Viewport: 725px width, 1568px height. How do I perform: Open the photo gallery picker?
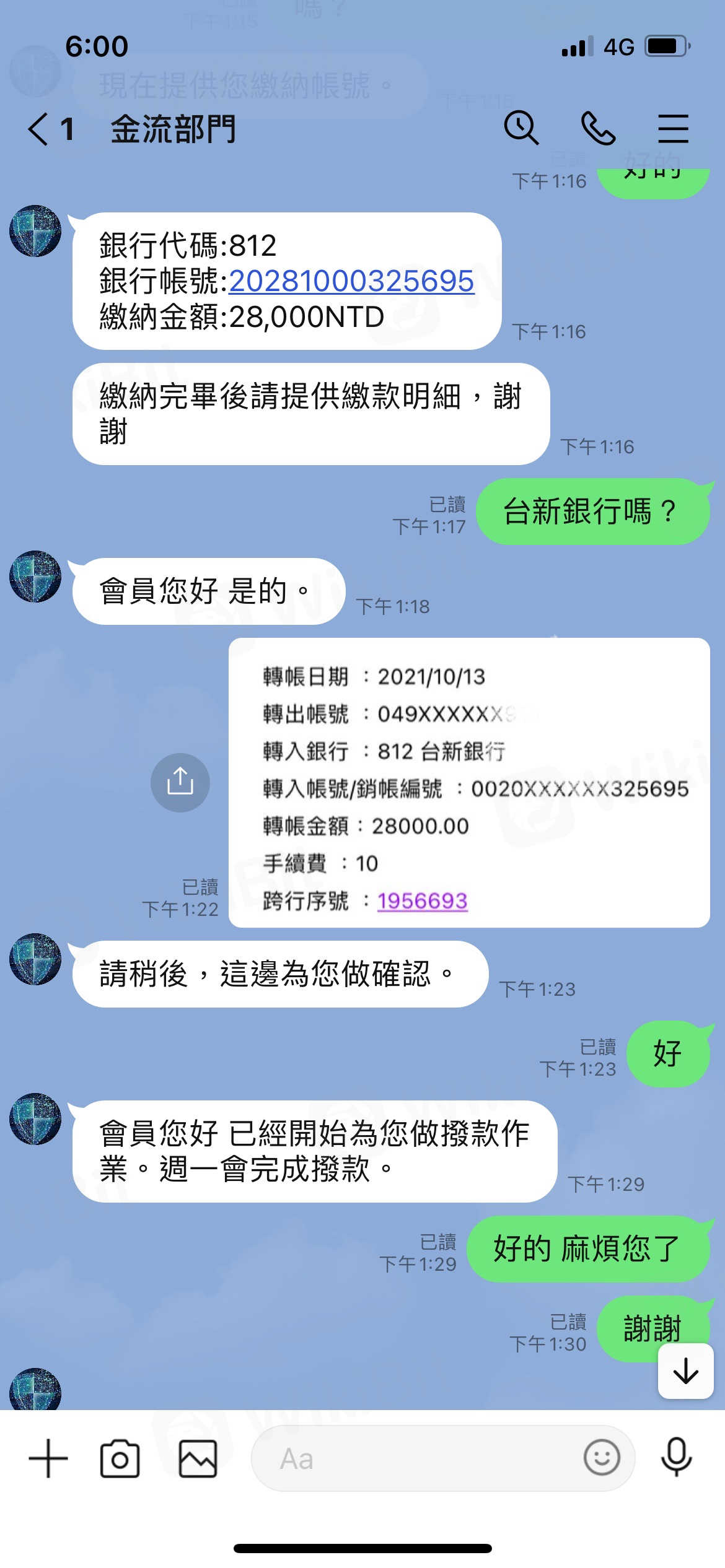click(x=198, y=1458)
